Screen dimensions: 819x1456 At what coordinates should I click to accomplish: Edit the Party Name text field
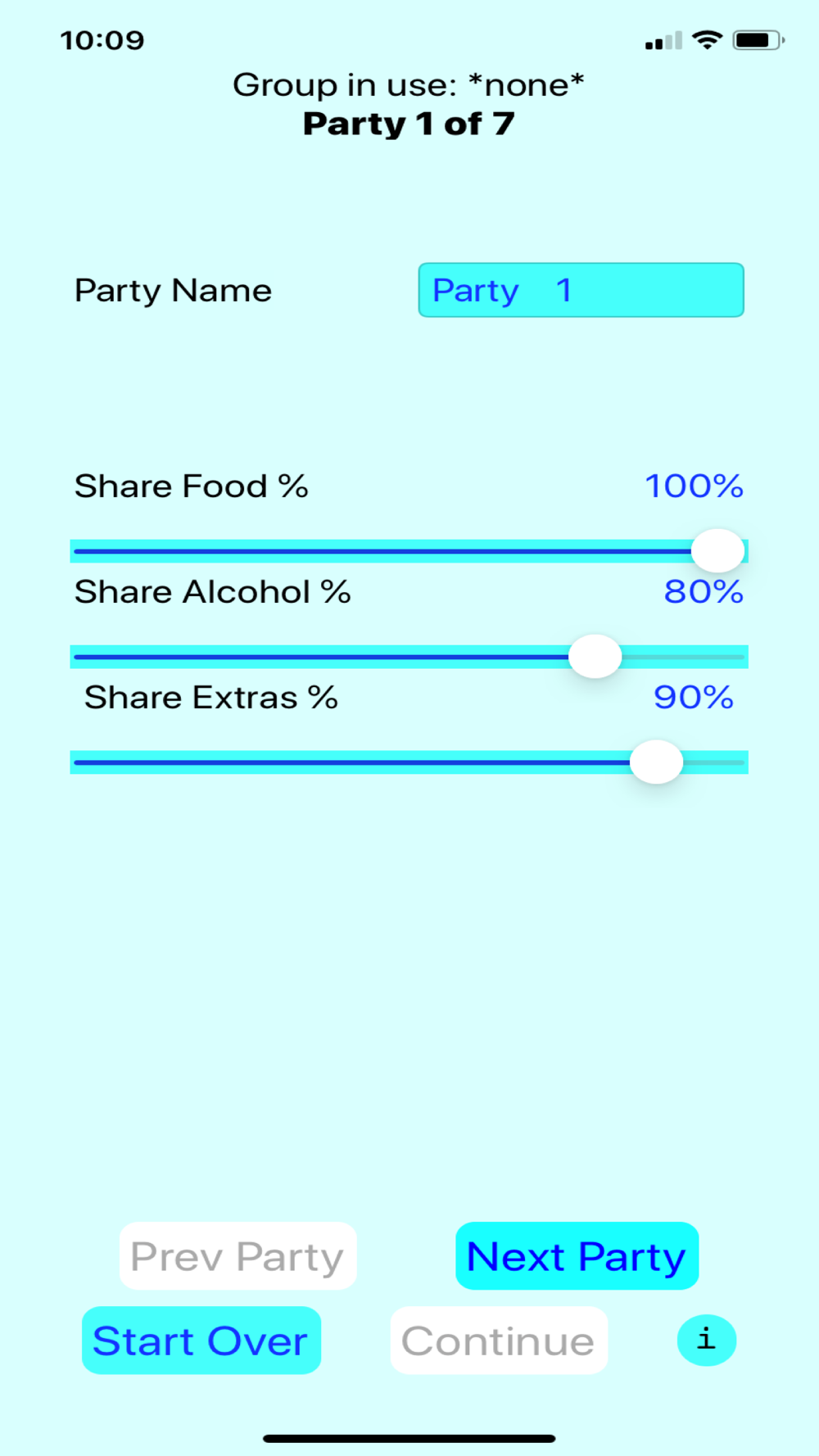click(581, 290)
